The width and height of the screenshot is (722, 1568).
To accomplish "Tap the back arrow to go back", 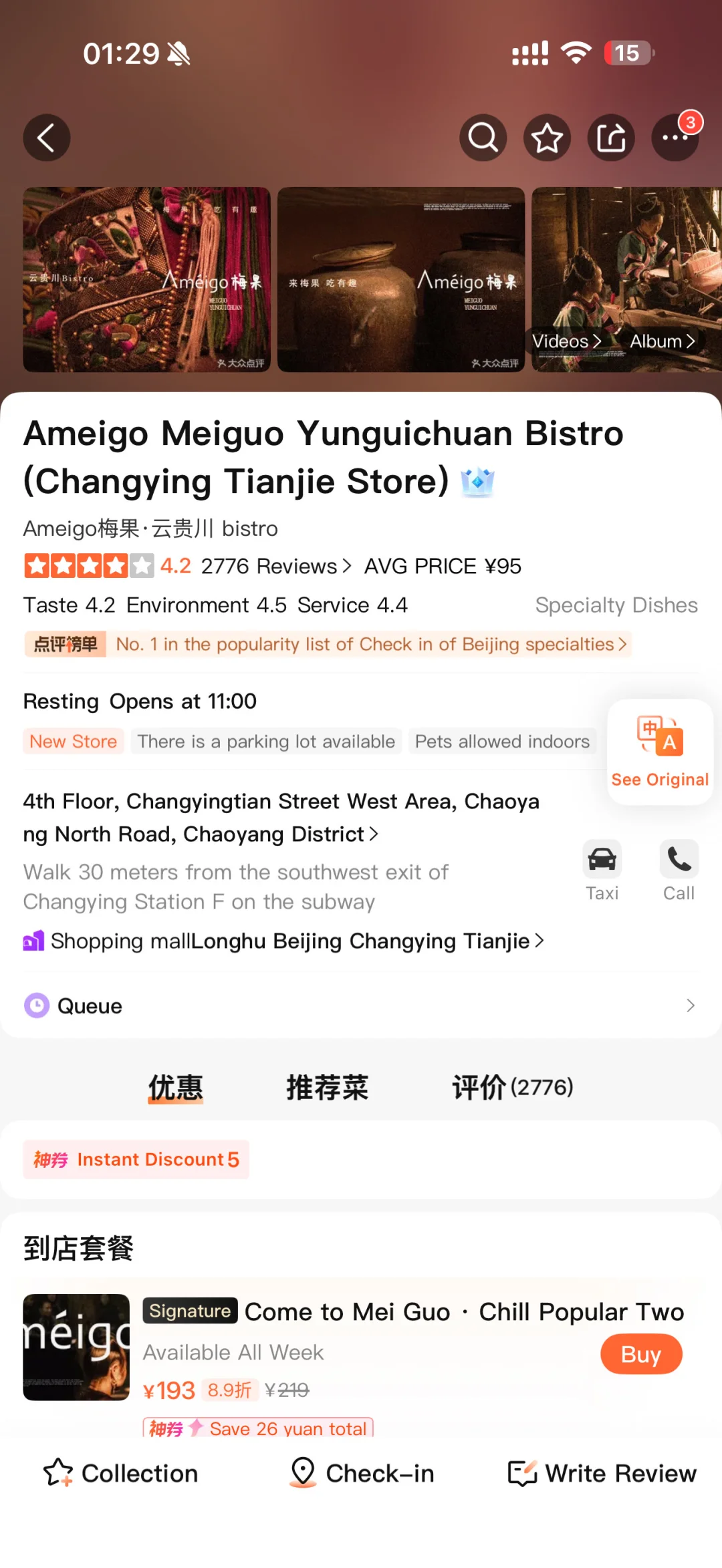I will [x=45, y=138].
